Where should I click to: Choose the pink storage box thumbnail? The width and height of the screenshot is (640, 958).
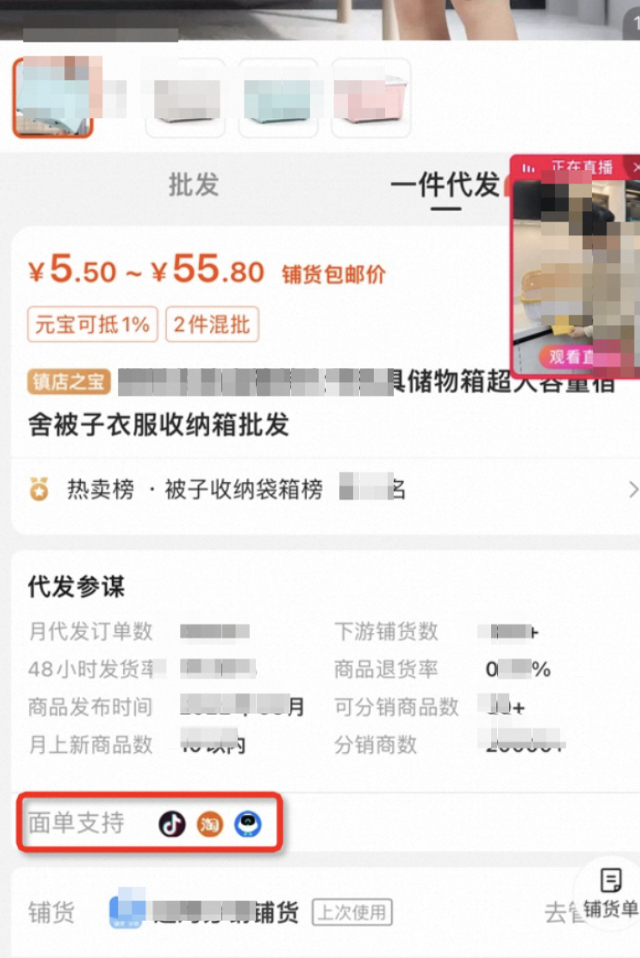pos(371,97)
